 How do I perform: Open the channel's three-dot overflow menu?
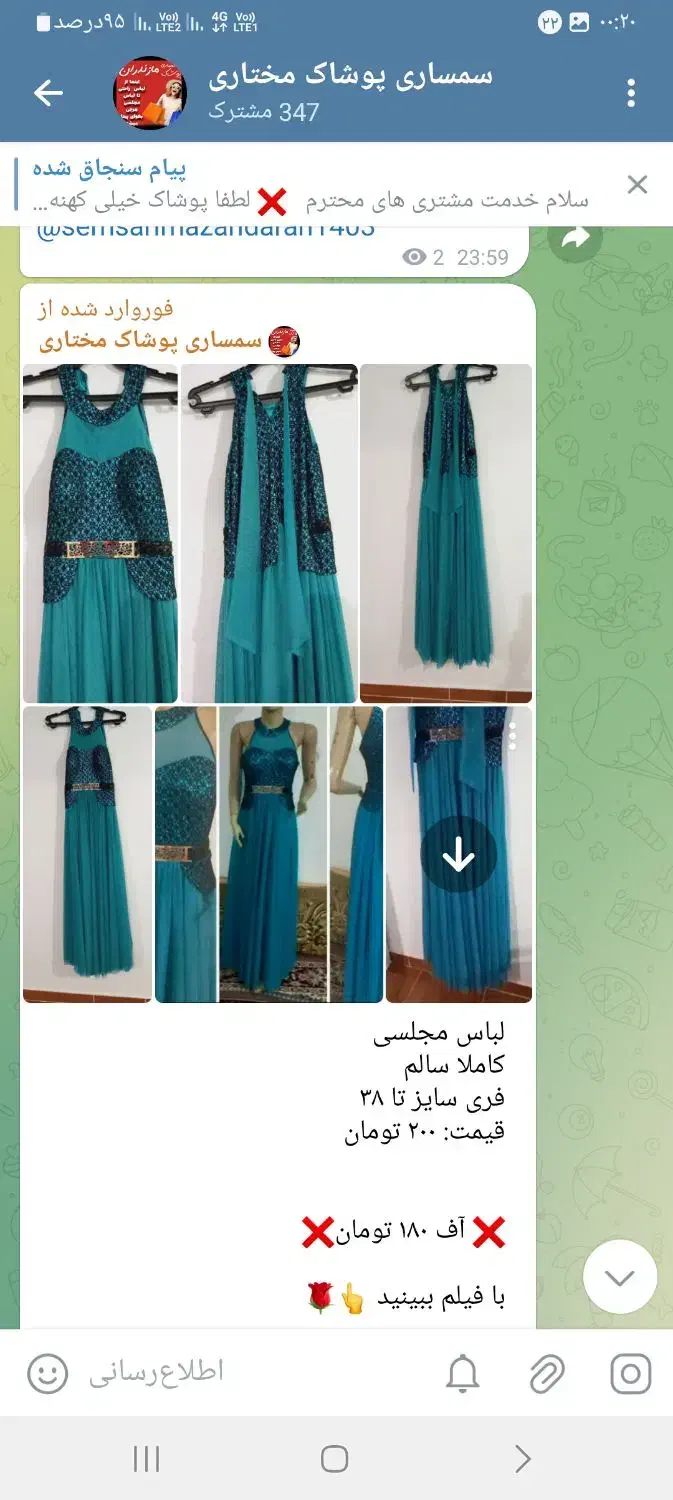tap(631, 93)
